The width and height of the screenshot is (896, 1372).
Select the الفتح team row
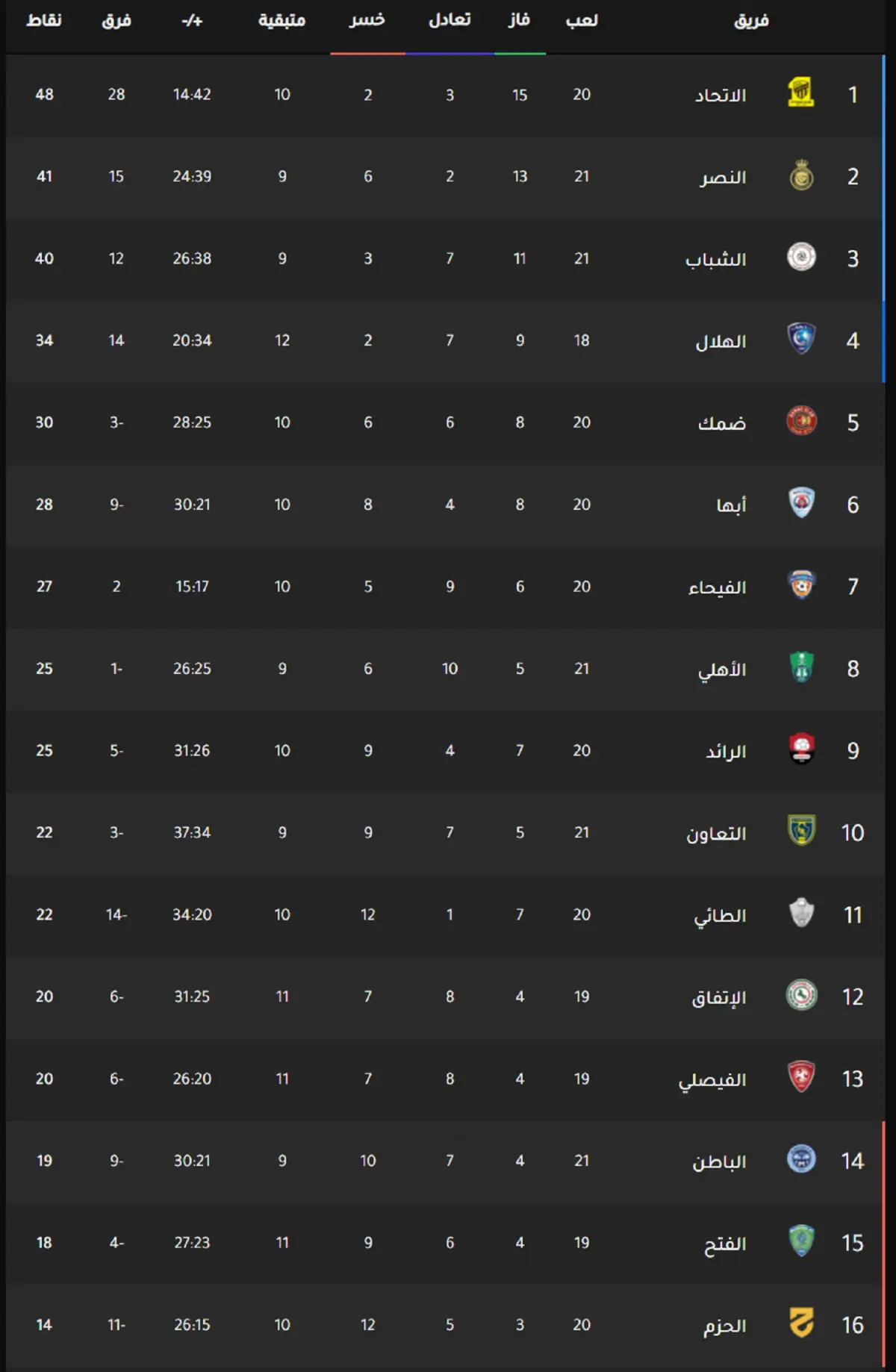click(724, 1244)
